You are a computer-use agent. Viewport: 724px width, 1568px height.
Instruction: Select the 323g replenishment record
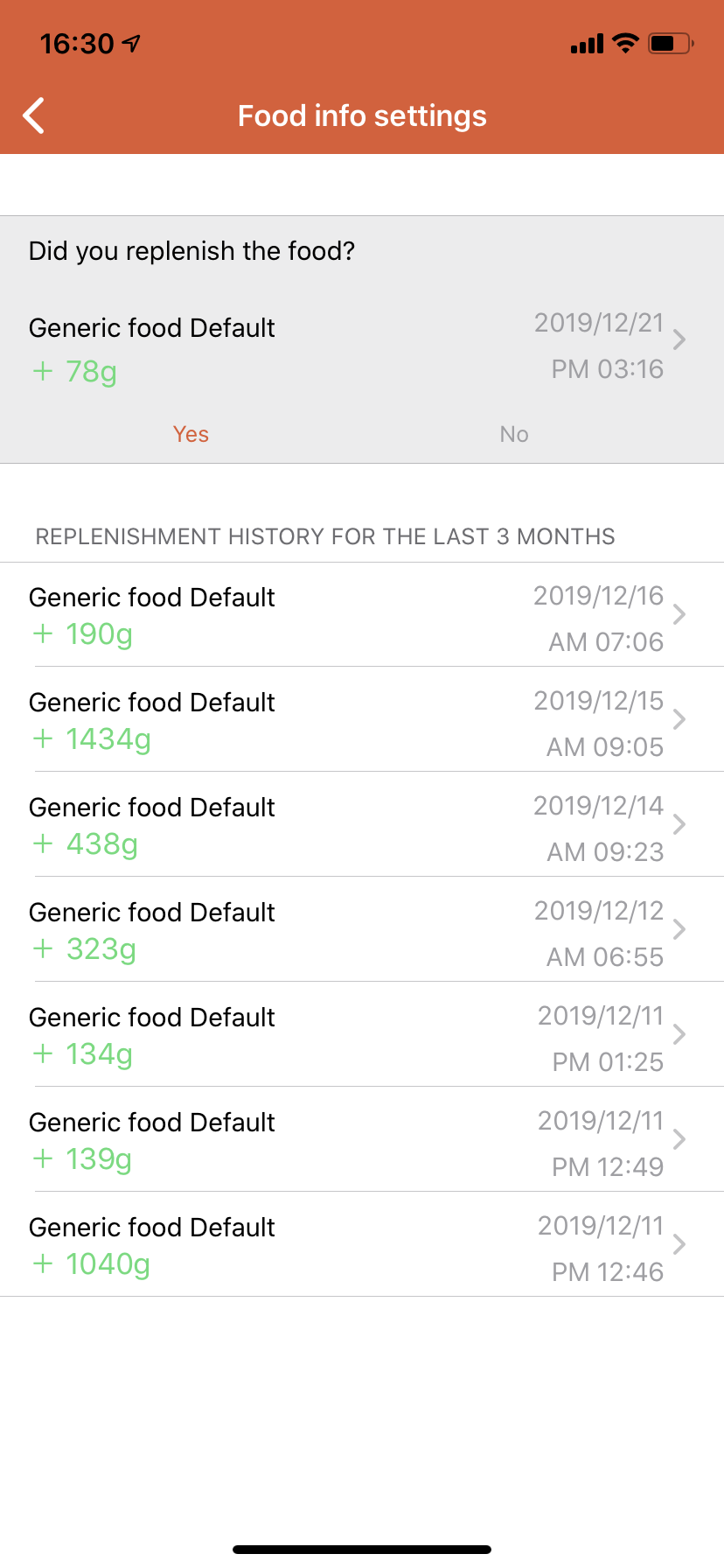tap(362, 929)
